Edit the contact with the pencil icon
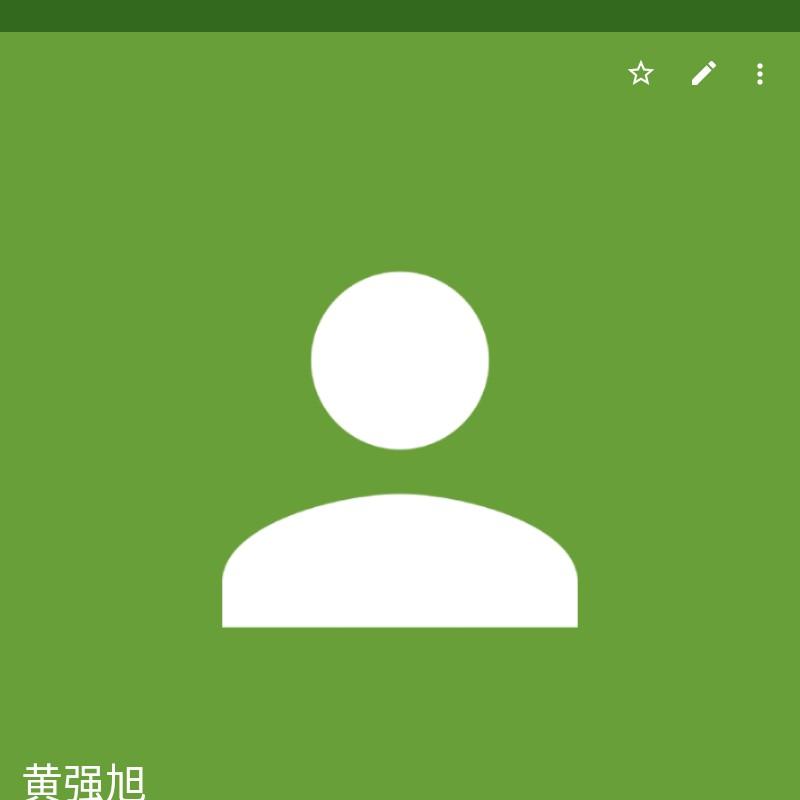 click(x=703, y=73)
